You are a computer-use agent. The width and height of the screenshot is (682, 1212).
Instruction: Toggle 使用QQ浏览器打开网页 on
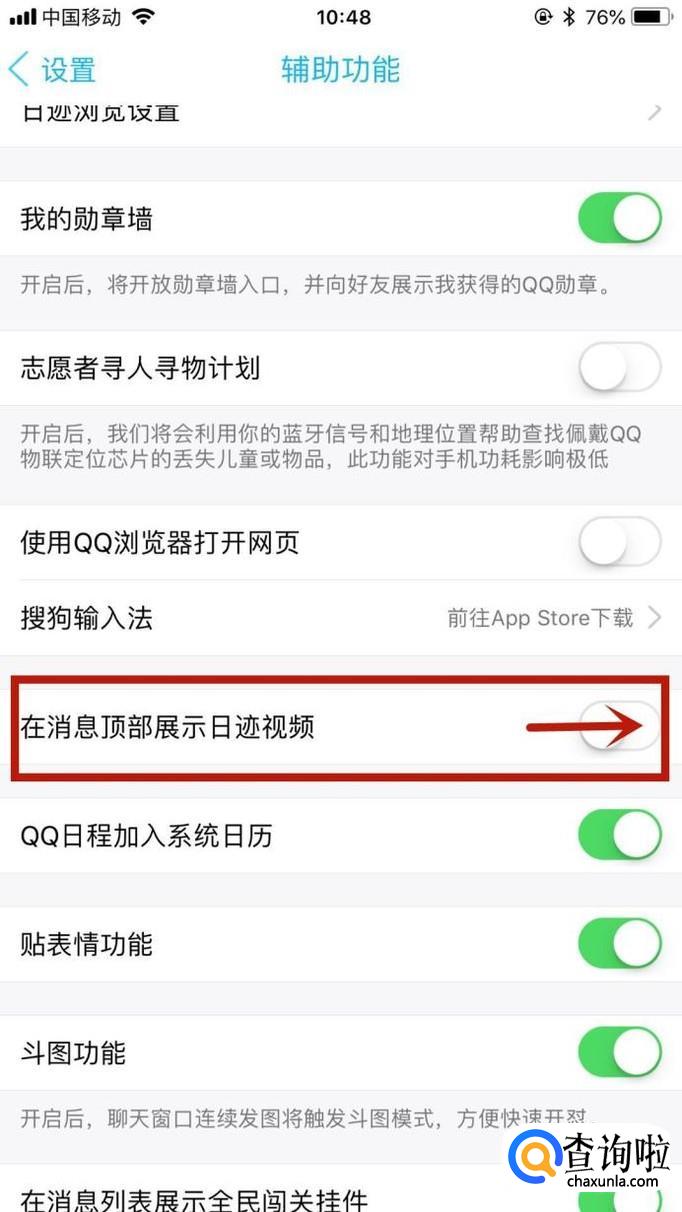click(619, 543)
